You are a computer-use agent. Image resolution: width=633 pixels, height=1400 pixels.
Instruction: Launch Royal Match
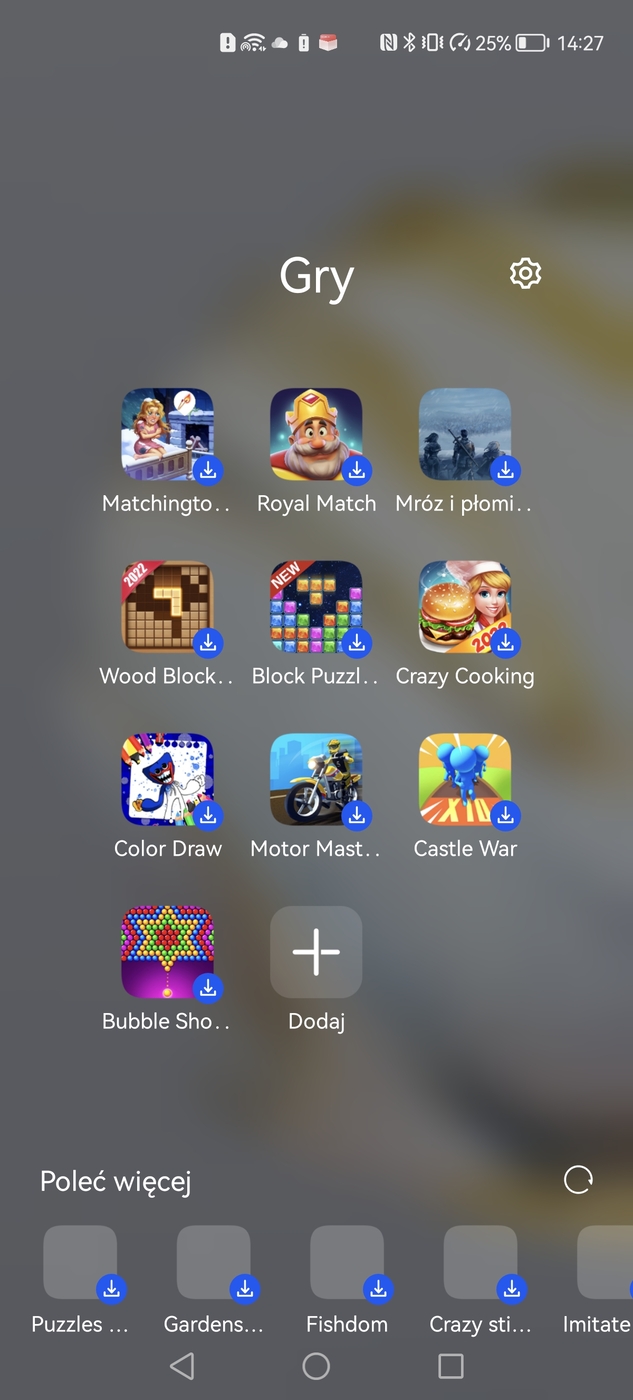tap(316, 435)
